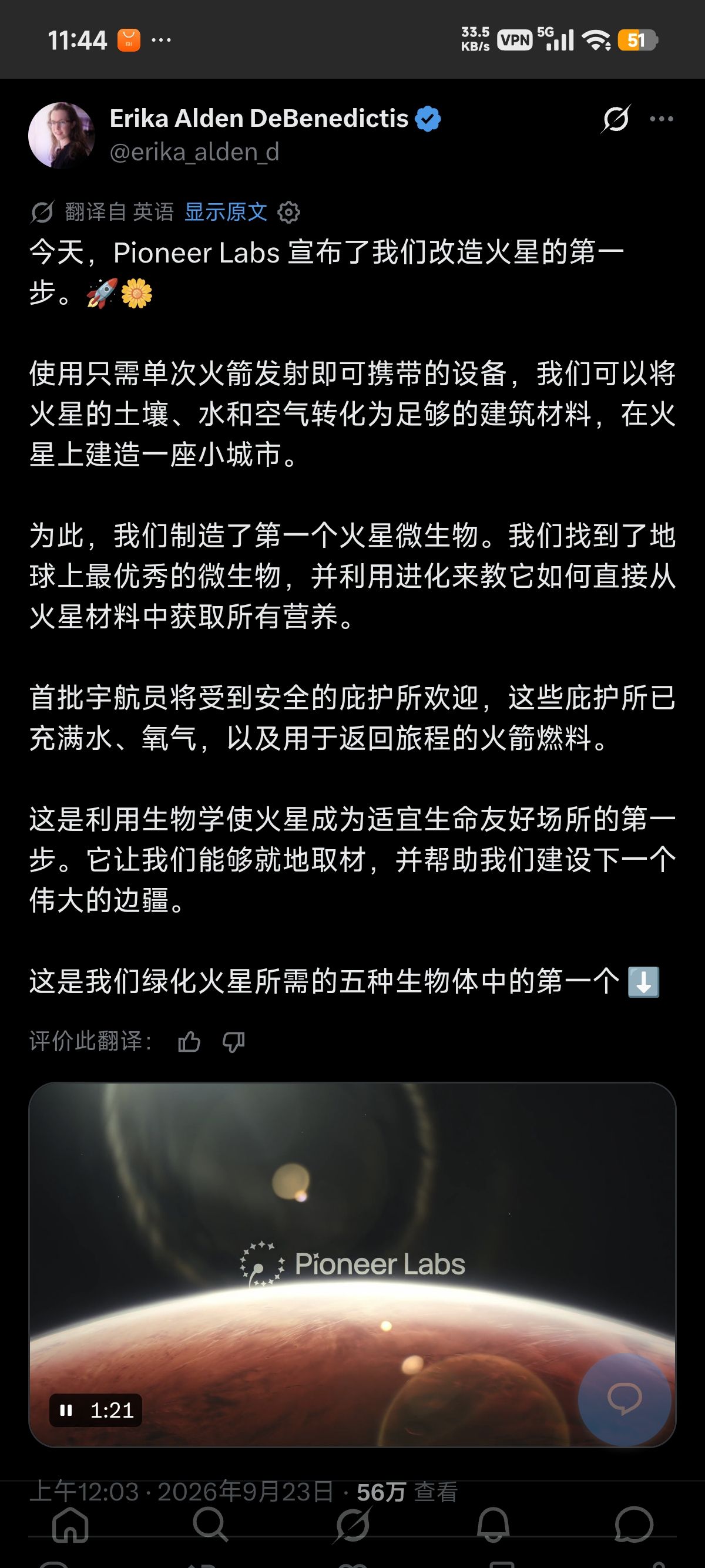Tap 显示原文 to show the original text
The image size is (705, 1568).
(226, 212)
